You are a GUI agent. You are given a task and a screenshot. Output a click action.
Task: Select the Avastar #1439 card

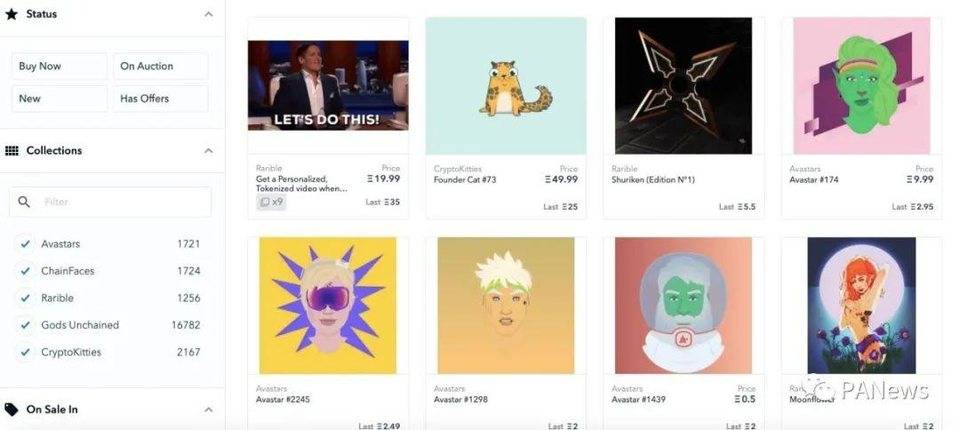683,306
